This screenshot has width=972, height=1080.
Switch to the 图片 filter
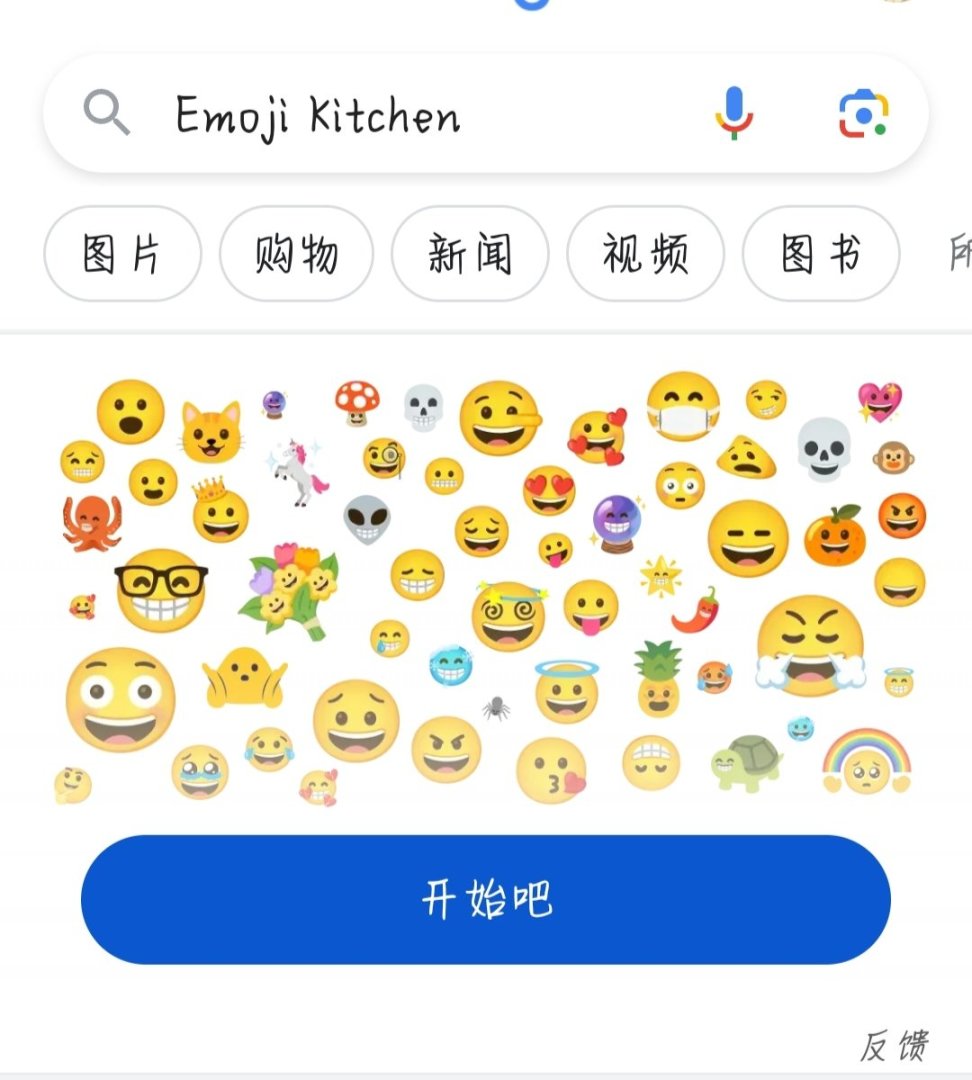(x=122, y=254)
